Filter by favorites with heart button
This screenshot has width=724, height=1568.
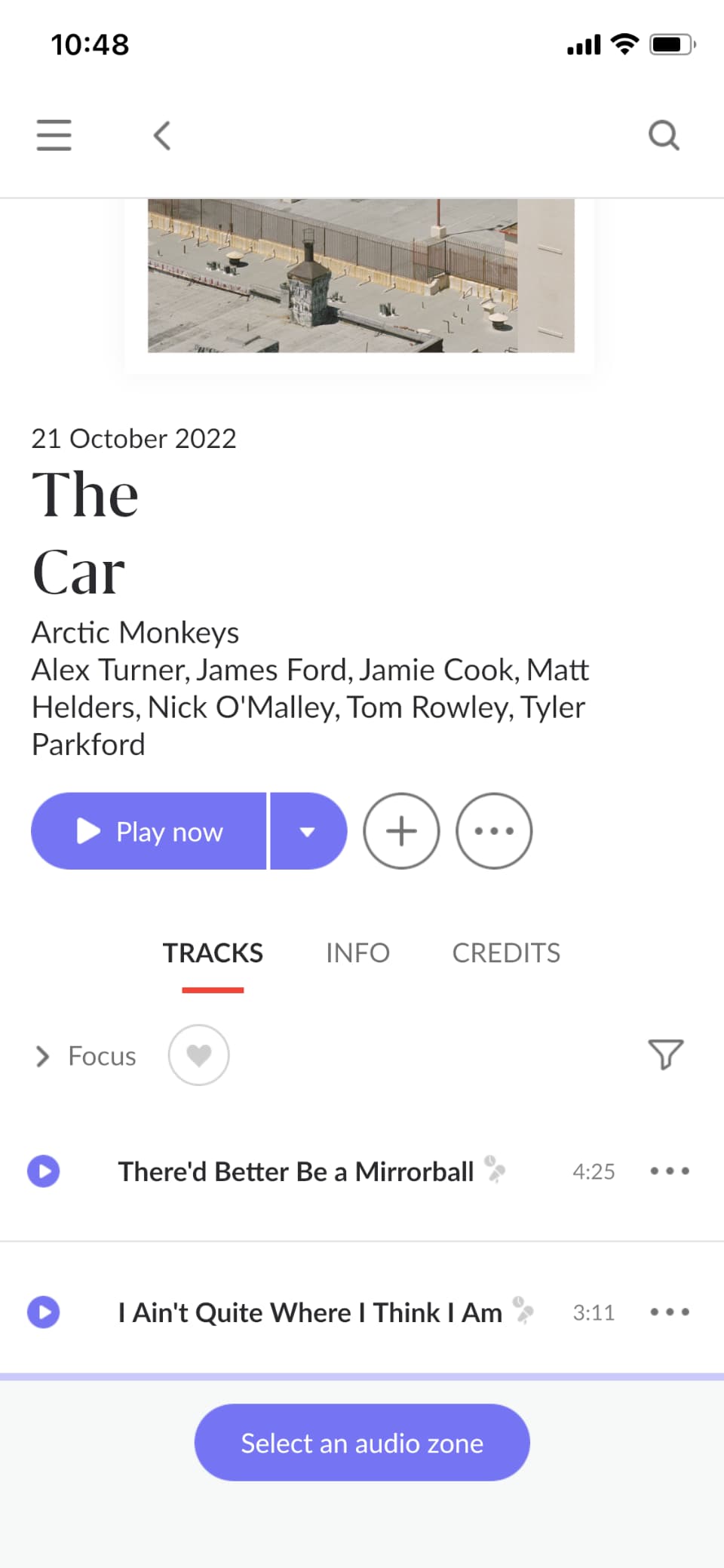[x=198, y=1055]
